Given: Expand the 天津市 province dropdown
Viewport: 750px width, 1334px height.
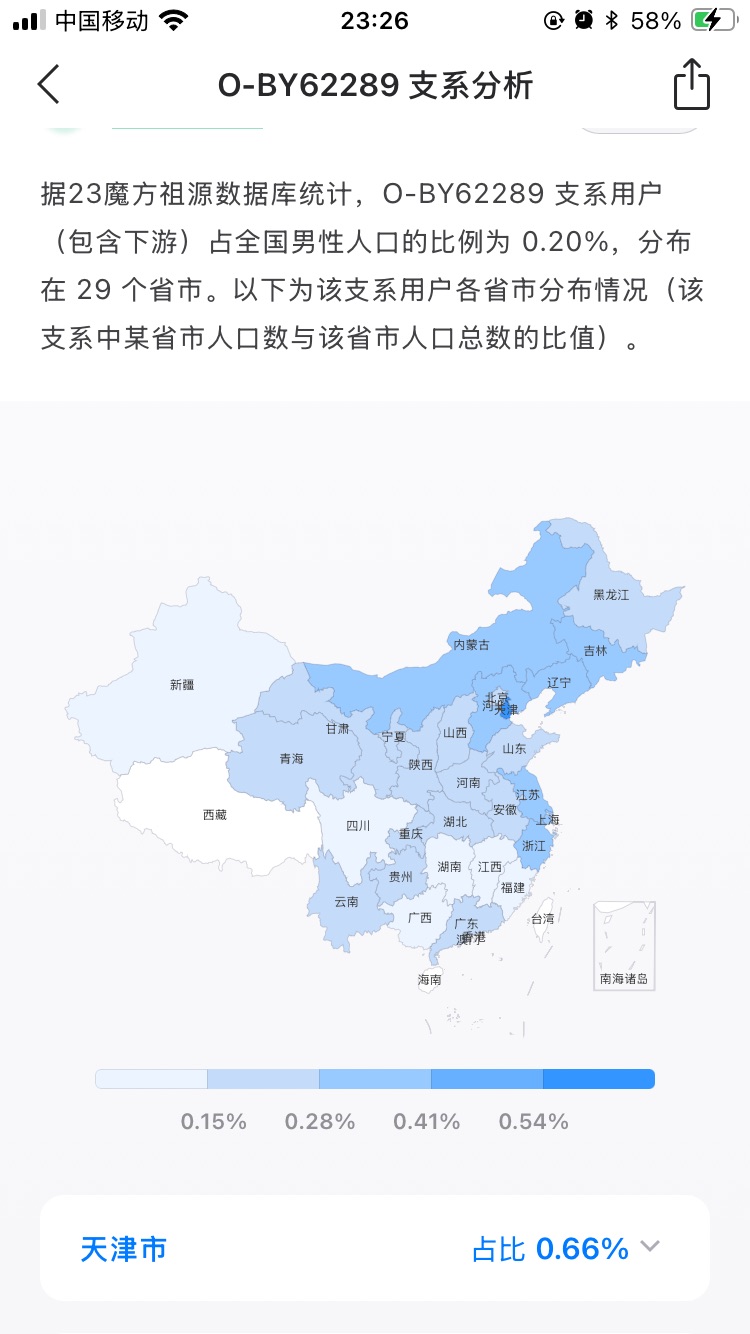Looking at the screenshot, I should [x=650, y=1247].
